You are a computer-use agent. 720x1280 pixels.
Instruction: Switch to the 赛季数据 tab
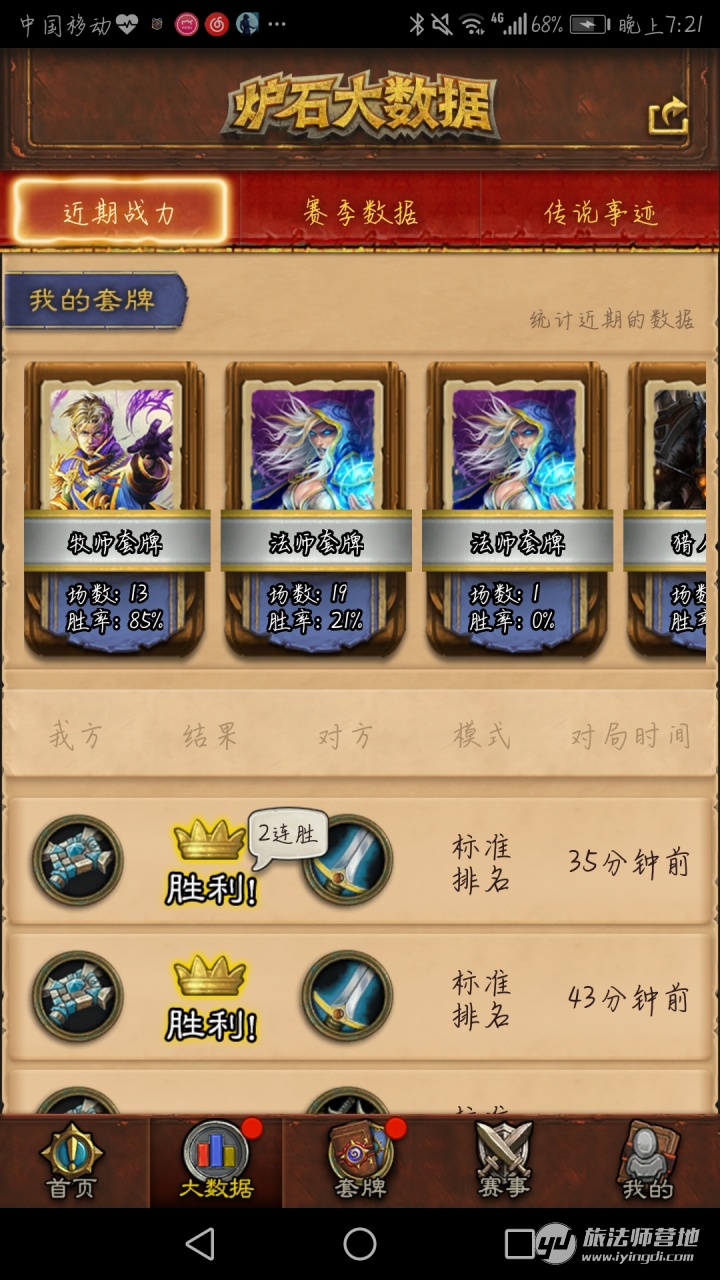click(360, 212)
